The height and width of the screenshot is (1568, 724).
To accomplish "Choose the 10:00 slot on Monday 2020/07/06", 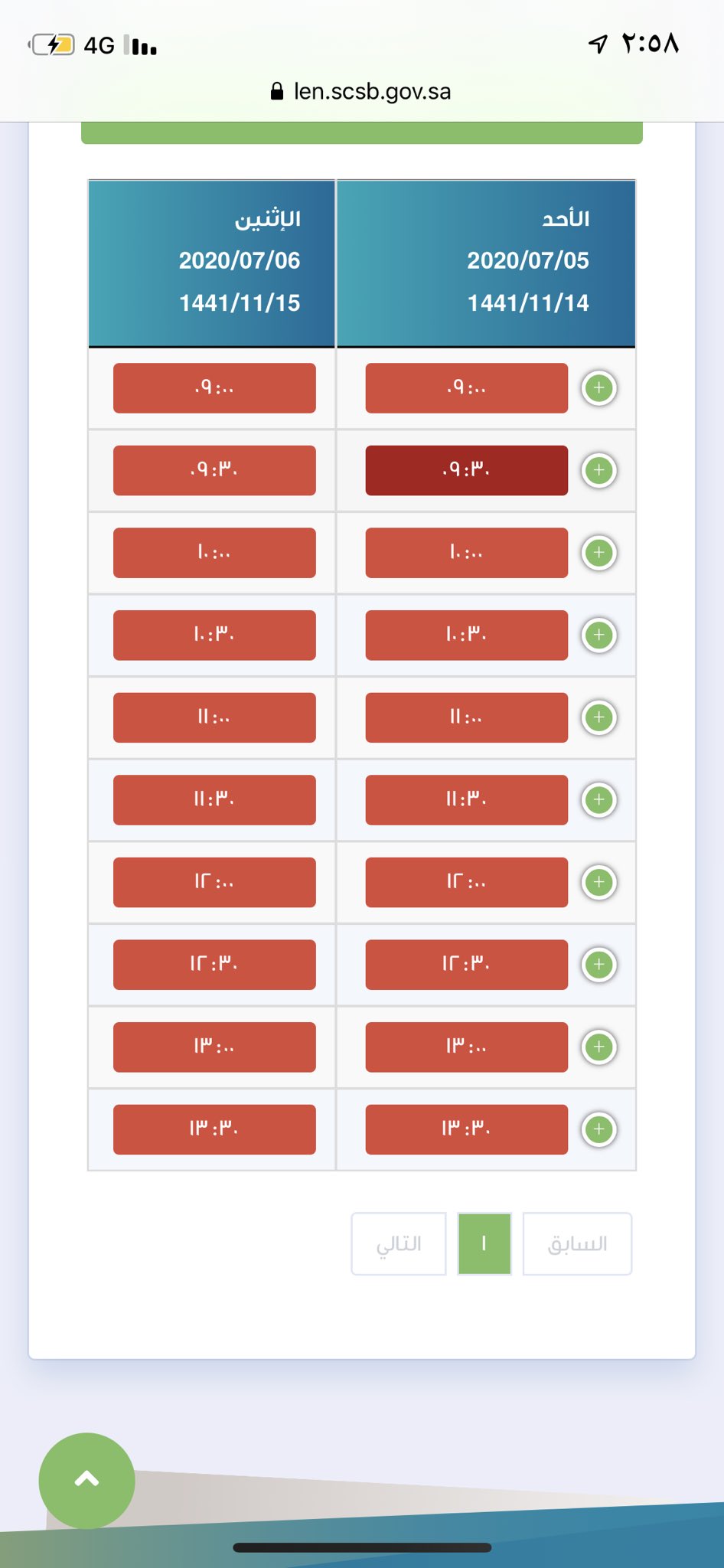I will pyautogui.click(x=214, y=553).
